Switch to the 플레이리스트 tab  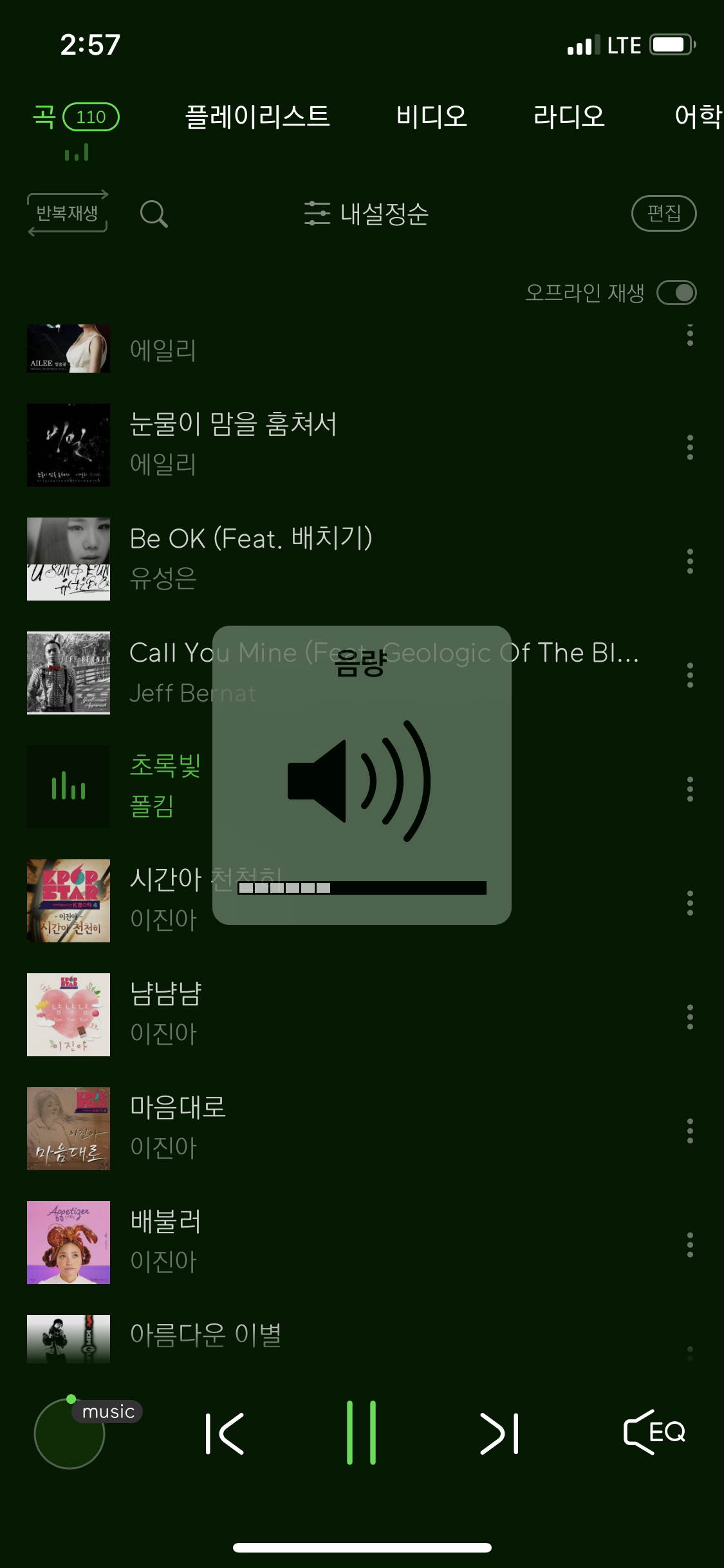[x=257, y=117]
